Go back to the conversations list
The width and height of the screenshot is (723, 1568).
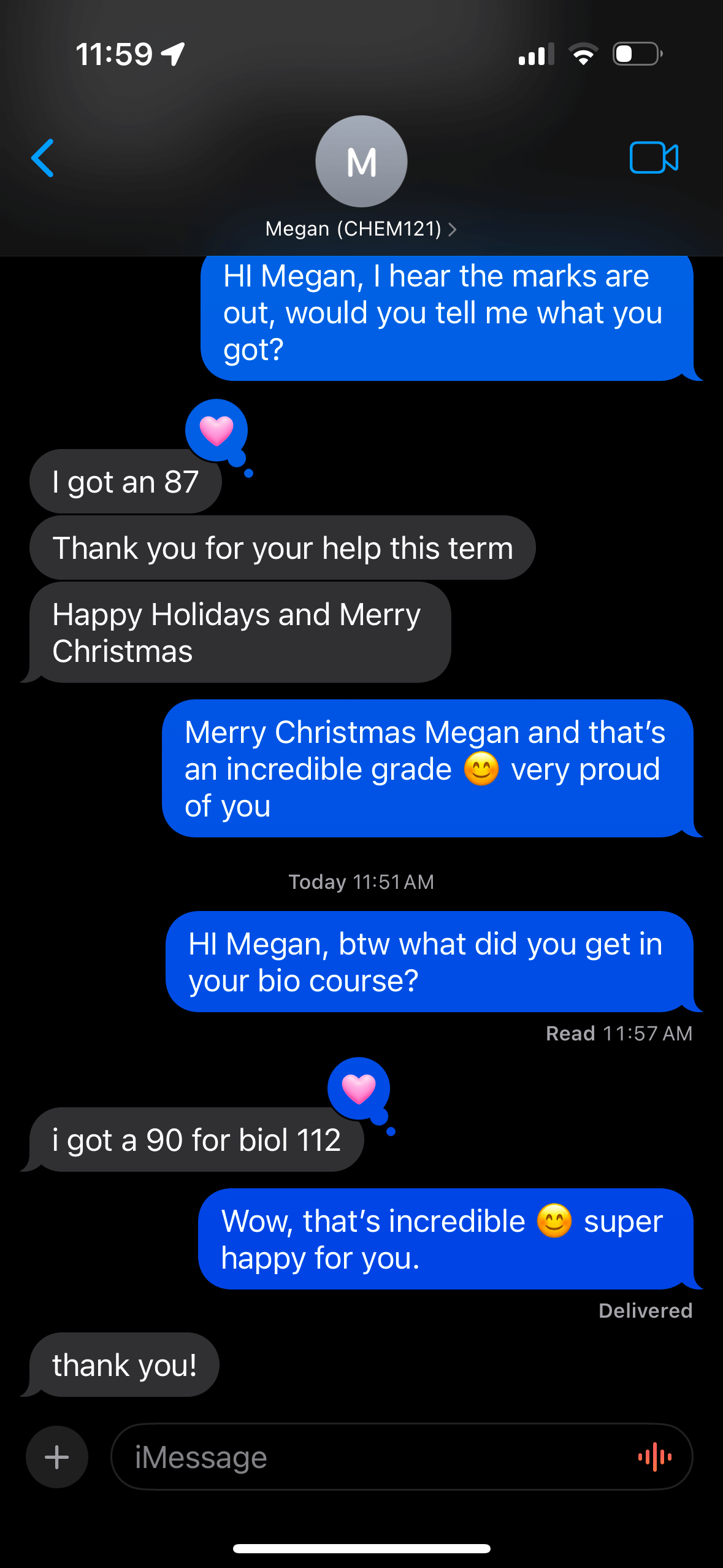click(x=43, y=158)
